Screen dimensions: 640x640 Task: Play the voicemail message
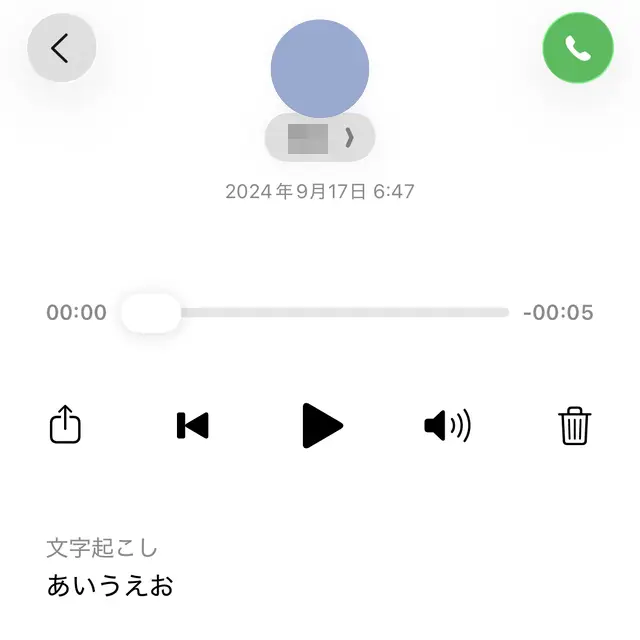[x=322, y=426]
